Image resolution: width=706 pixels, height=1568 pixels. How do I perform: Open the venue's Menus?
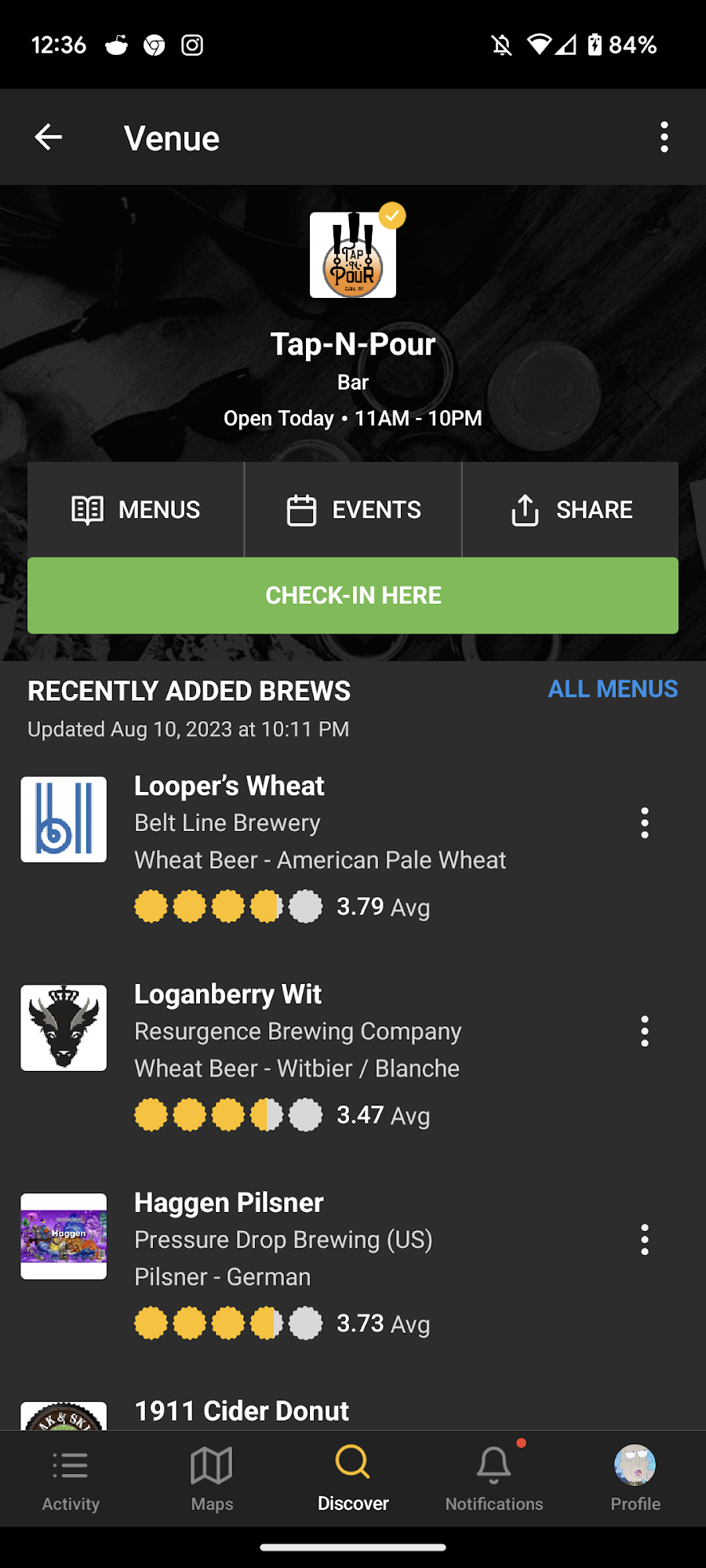point(136,510)
